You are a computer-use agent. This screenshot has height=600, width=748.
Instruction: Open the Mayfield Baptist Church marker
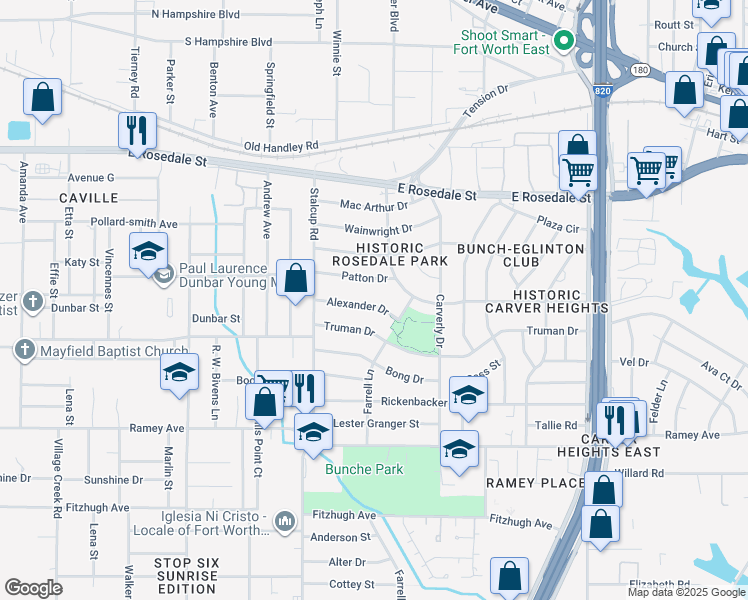tap(23, 350)
